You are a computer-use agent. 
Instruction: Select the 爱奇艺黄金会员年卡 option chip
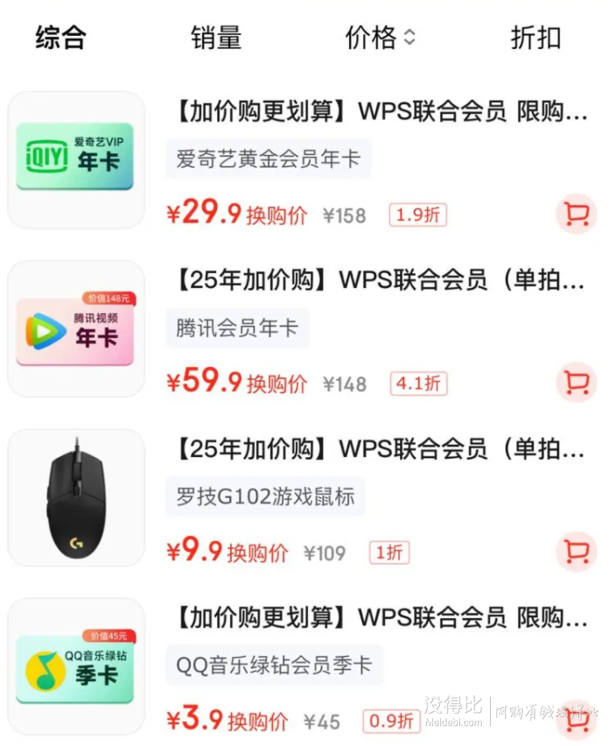(268, 159)
